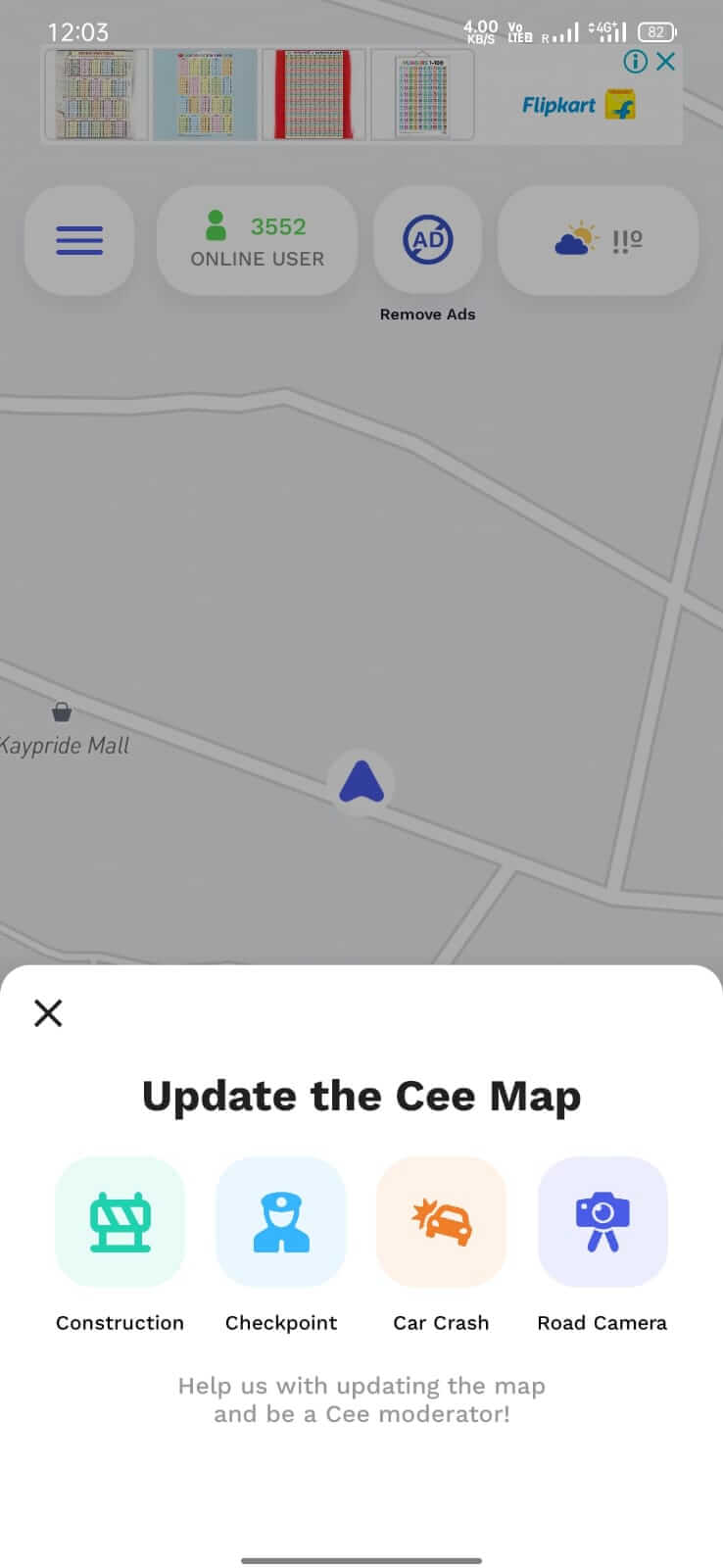Tap the Remove Ads label

pyautogui.click(x=427, y=314)
